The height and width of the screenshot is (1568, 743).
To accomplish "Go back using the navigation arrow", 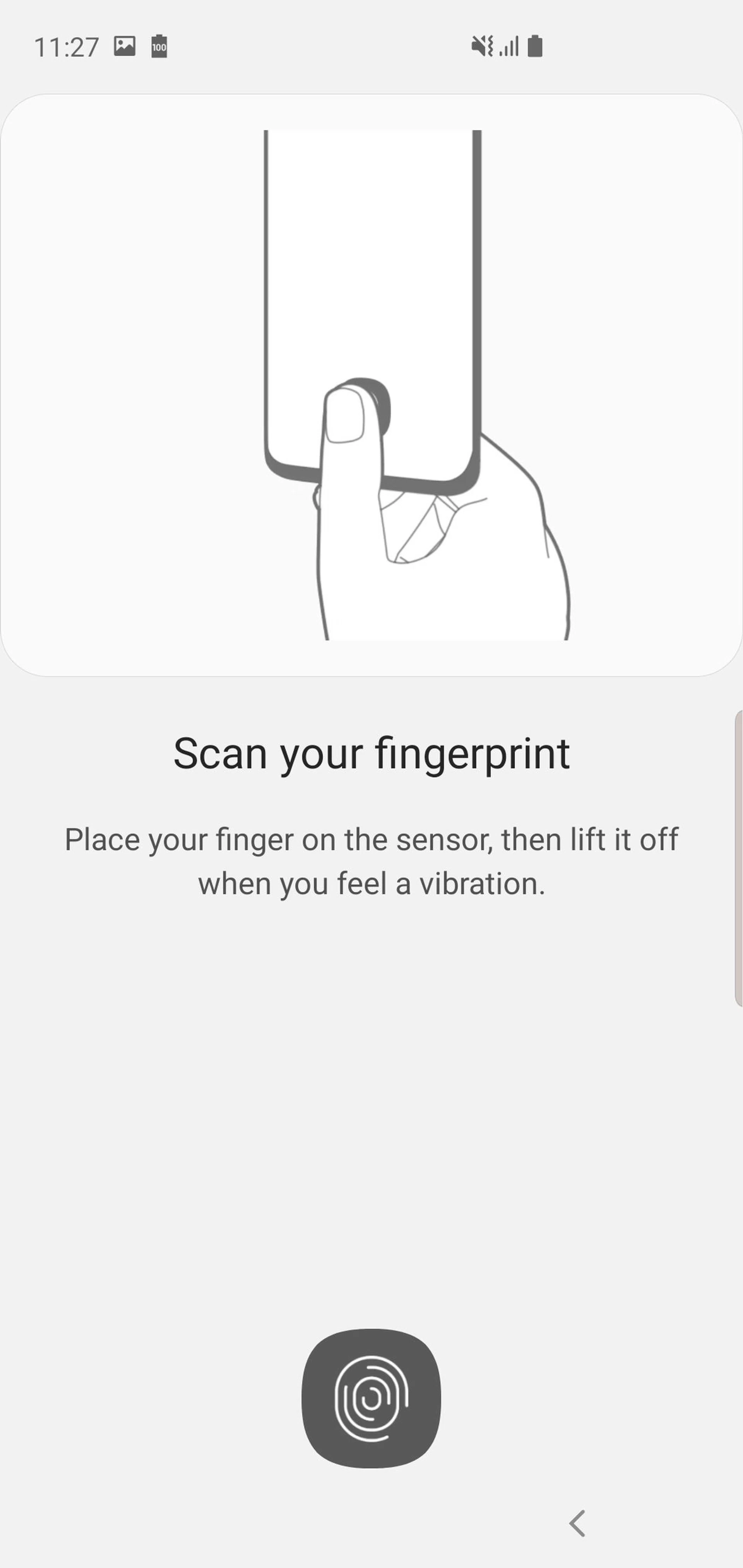I will pos(577,1523).
